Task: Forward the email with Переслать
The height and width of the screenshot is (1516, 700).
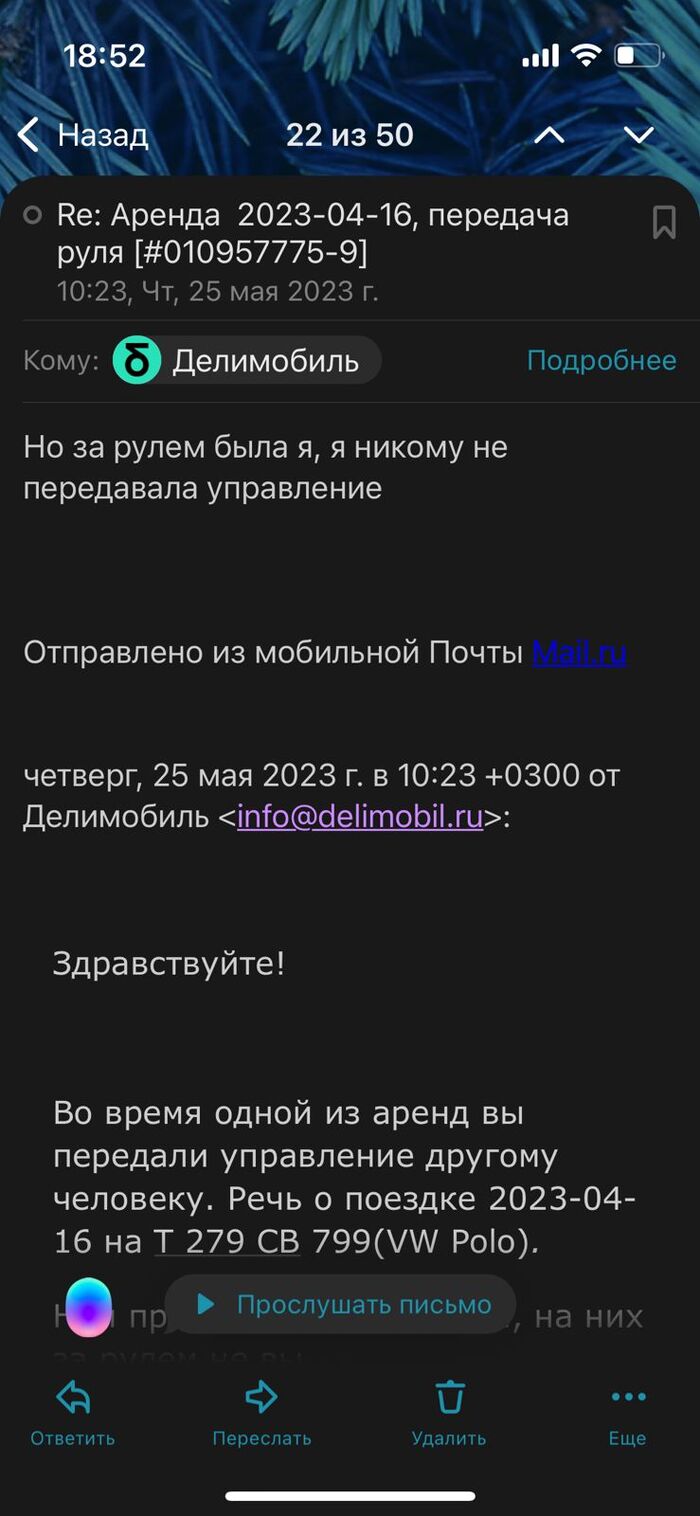Action: pyautogui.click(x=261, y=1412)
